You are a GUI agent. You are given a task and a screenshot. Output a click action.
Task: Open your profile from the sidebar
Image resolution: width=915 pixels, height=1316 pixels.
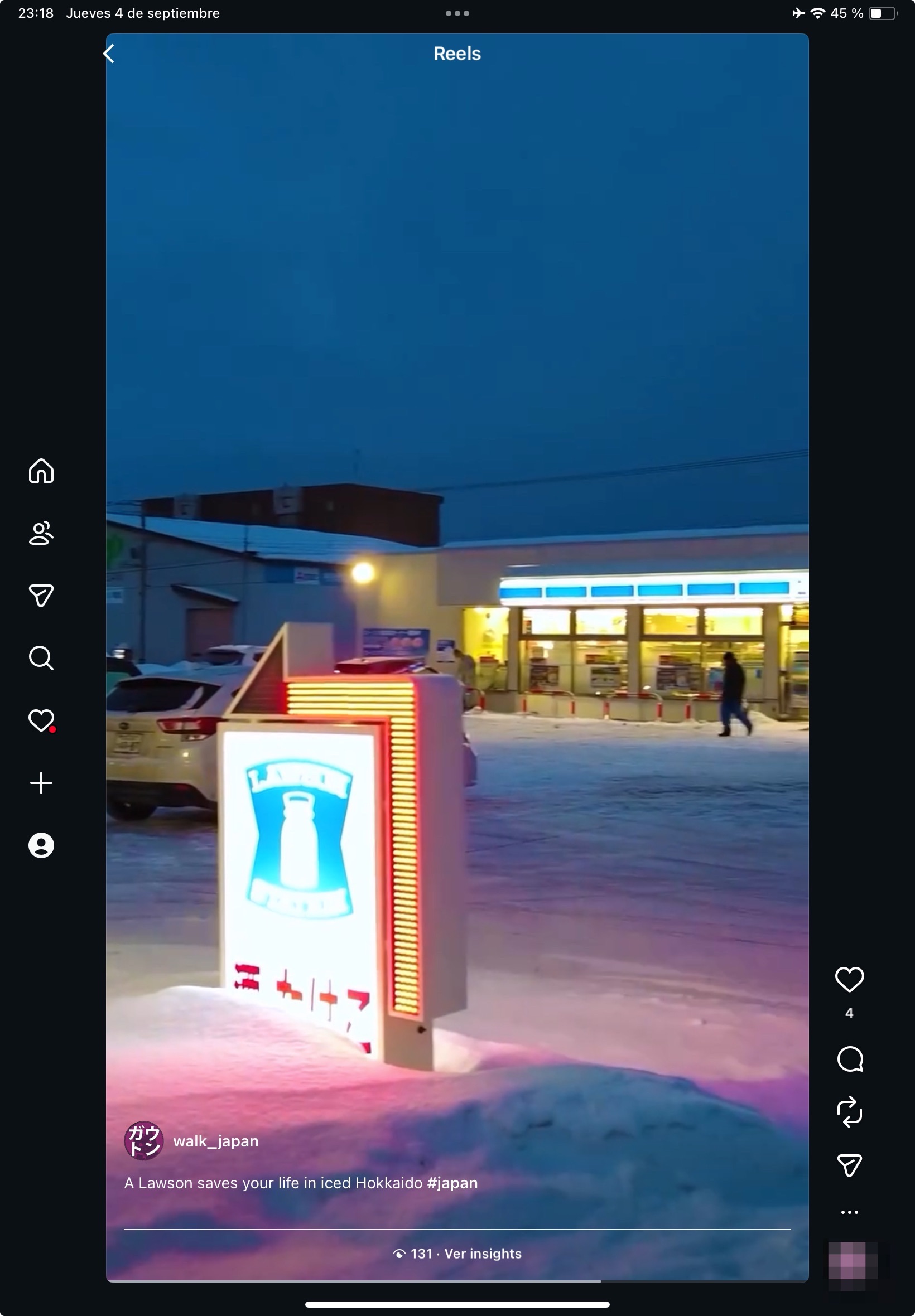point(41,845)
